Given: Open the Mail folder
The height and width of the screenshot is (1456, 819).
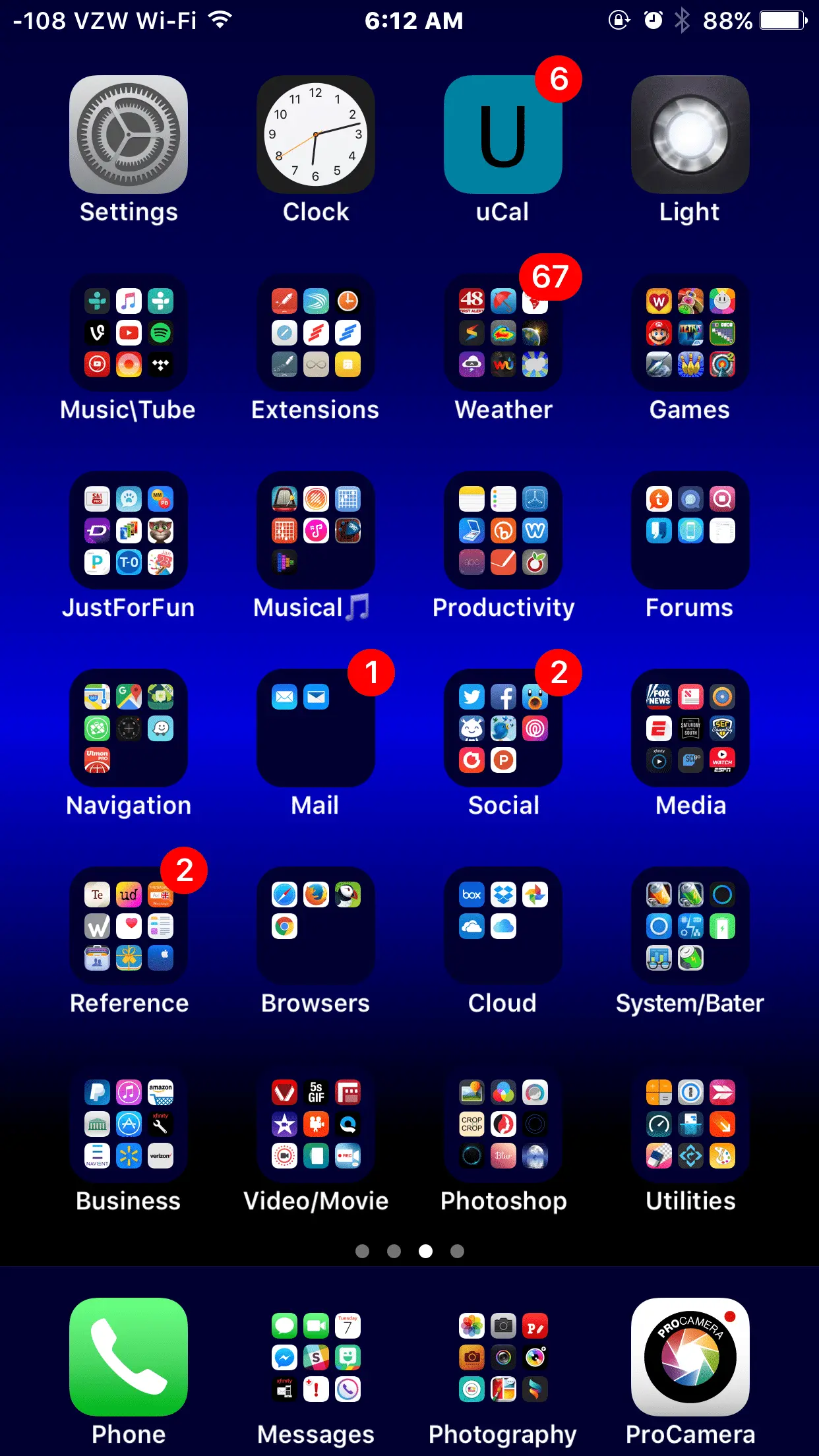Looking at the screenshot, I should click(x=316, y=728).
